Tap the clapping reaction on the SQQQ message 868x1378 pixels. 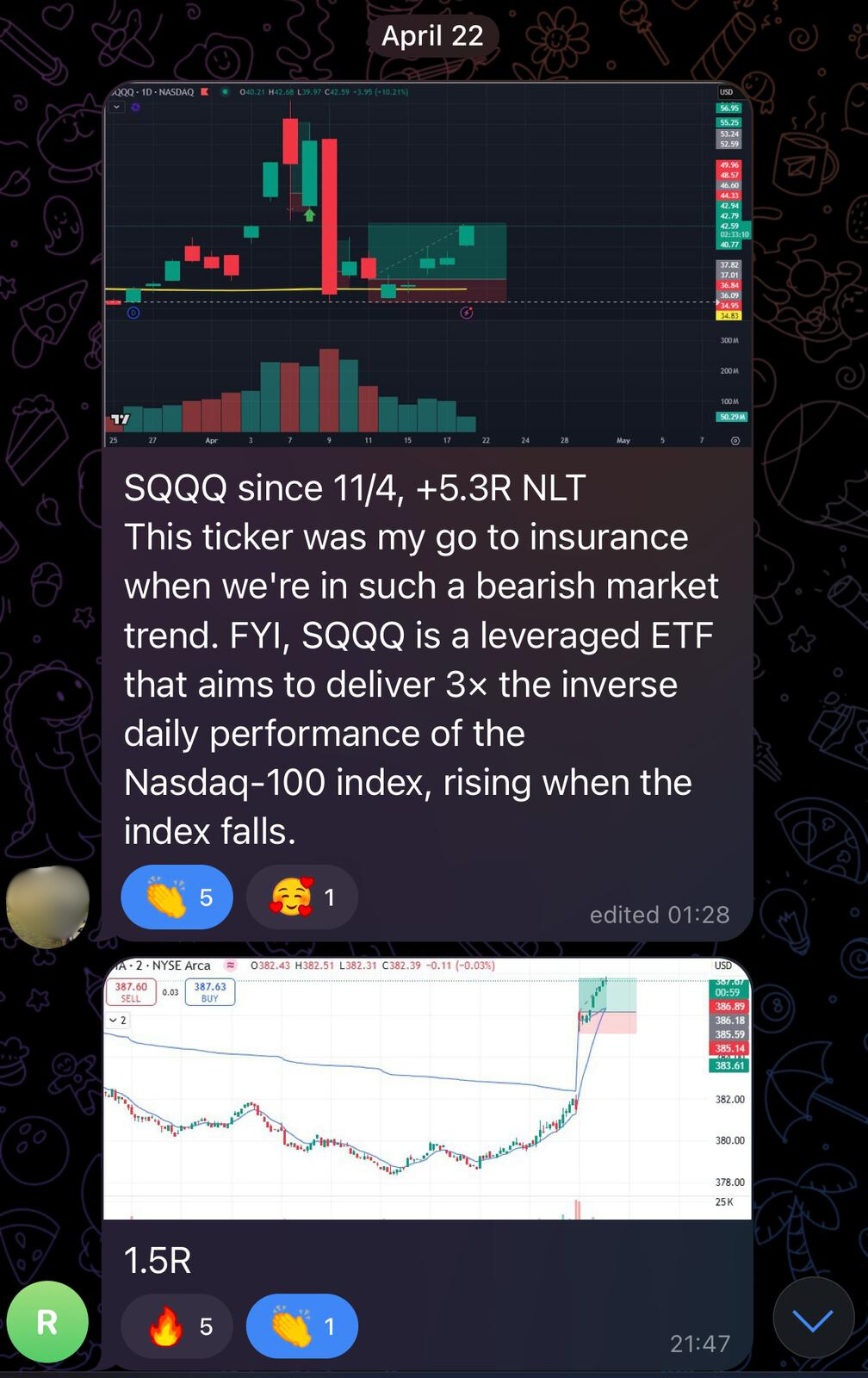[177, 897]
